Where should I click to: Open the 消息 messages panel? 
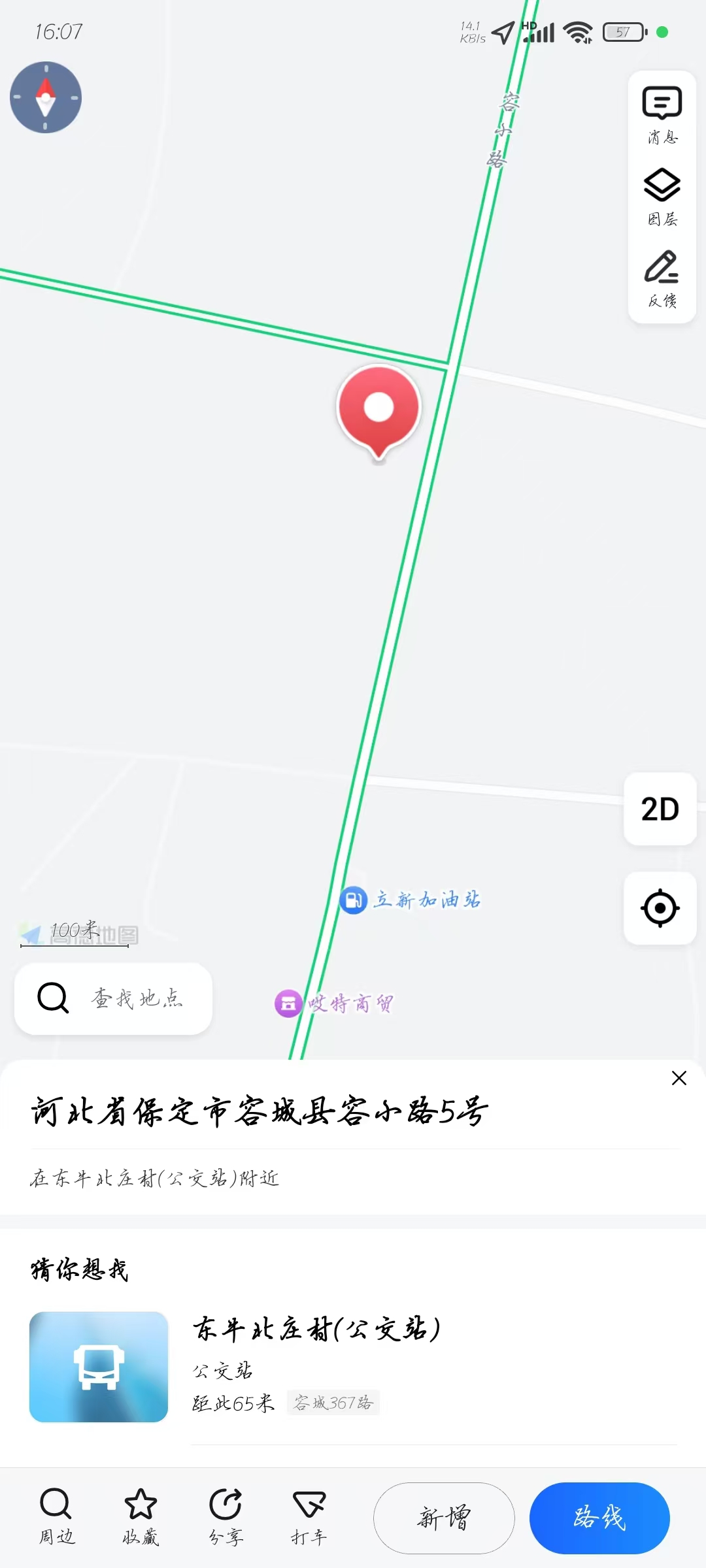click(662, 114)
